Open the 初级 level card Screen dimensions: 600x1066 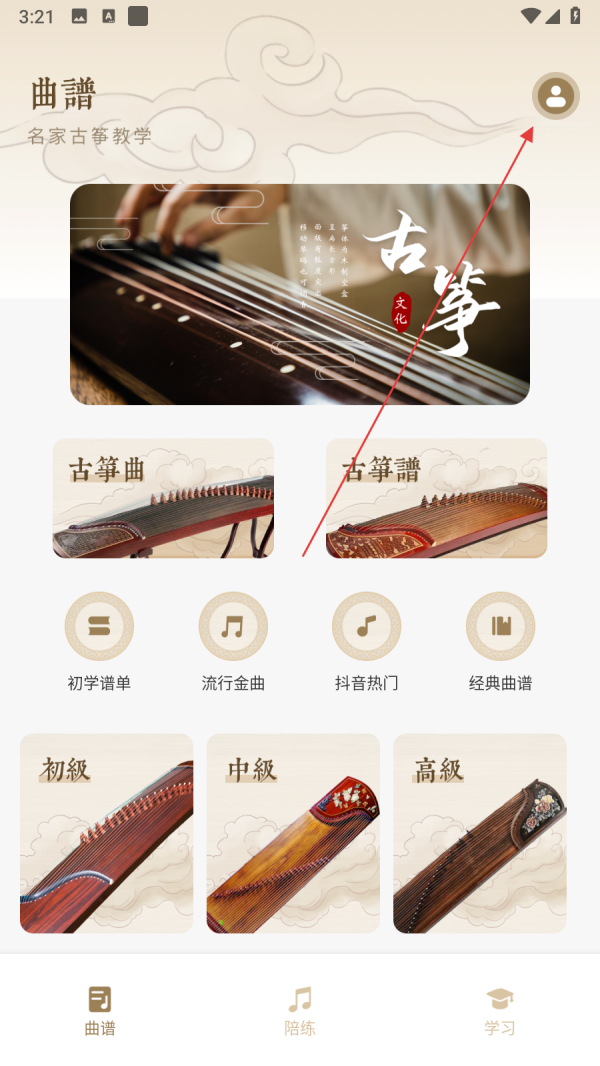tap(106, 833)
